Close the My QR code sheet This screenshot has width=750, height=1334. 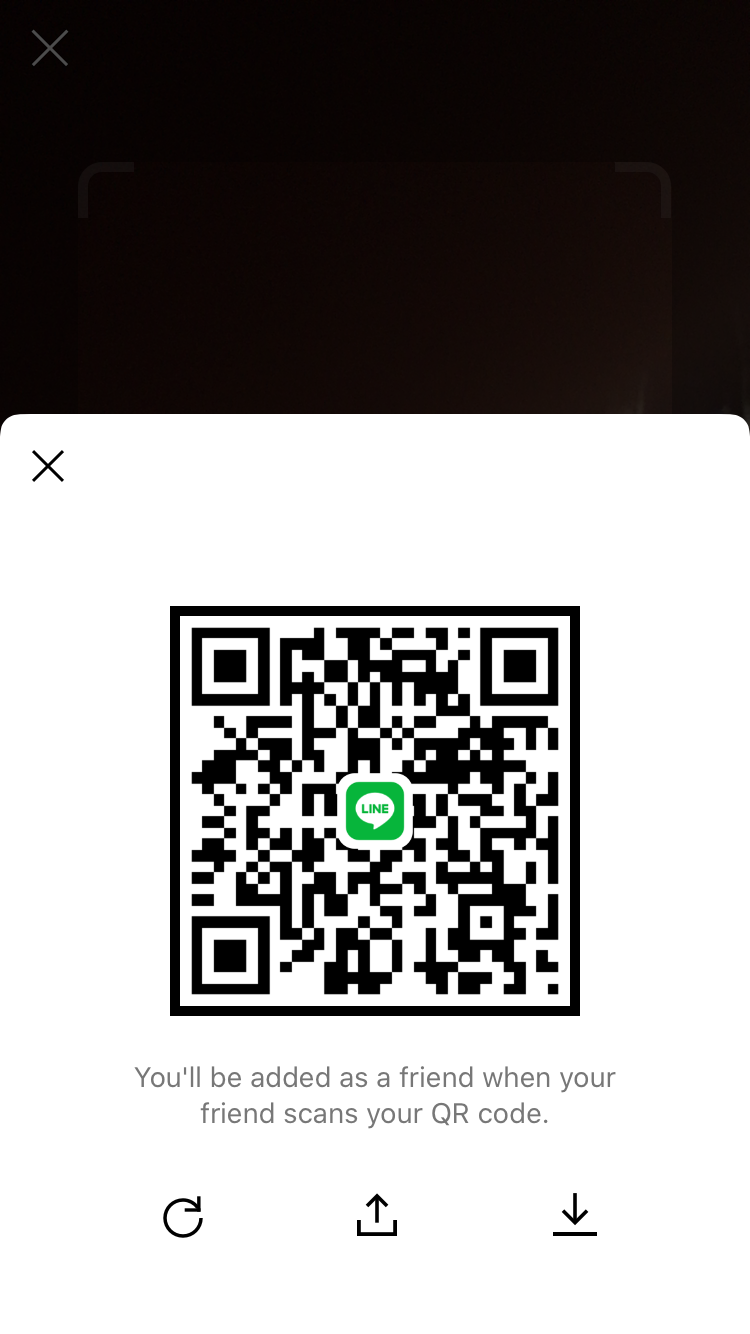pos(48,466)
